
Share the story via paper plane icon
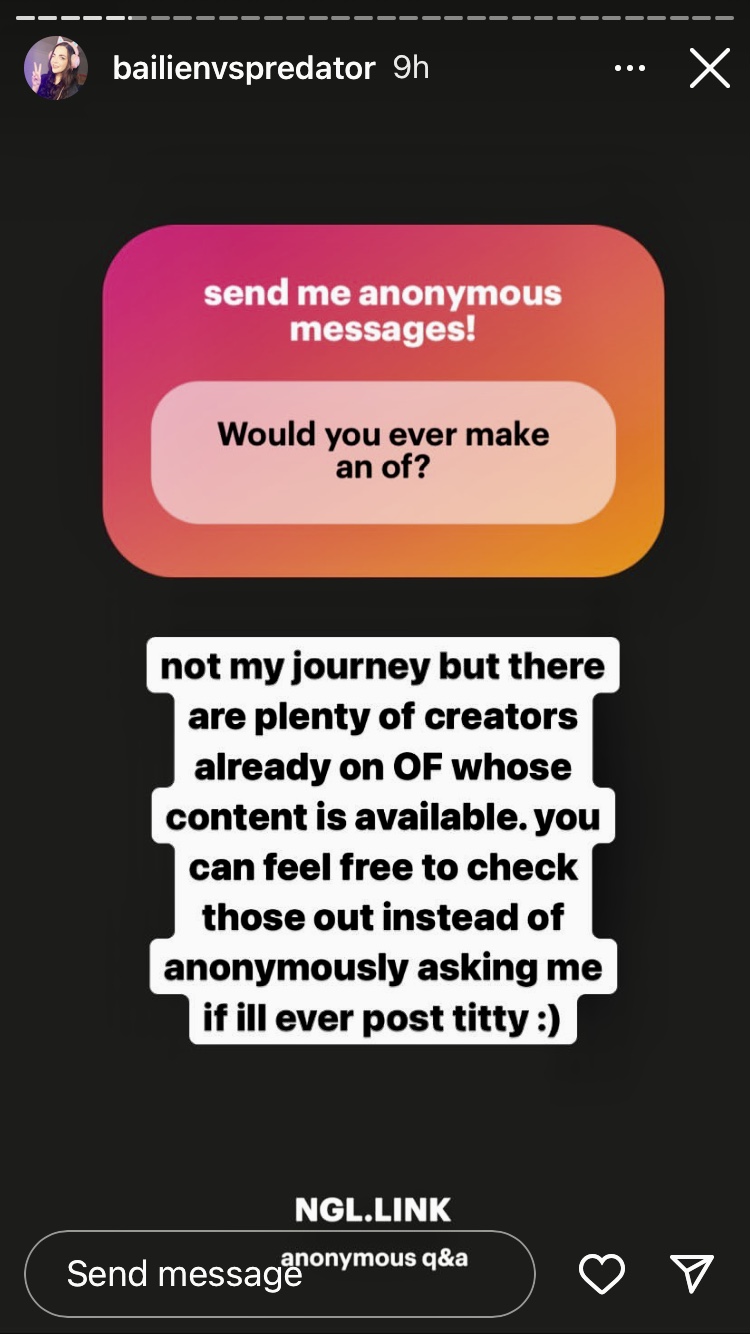click(692, 1273)
